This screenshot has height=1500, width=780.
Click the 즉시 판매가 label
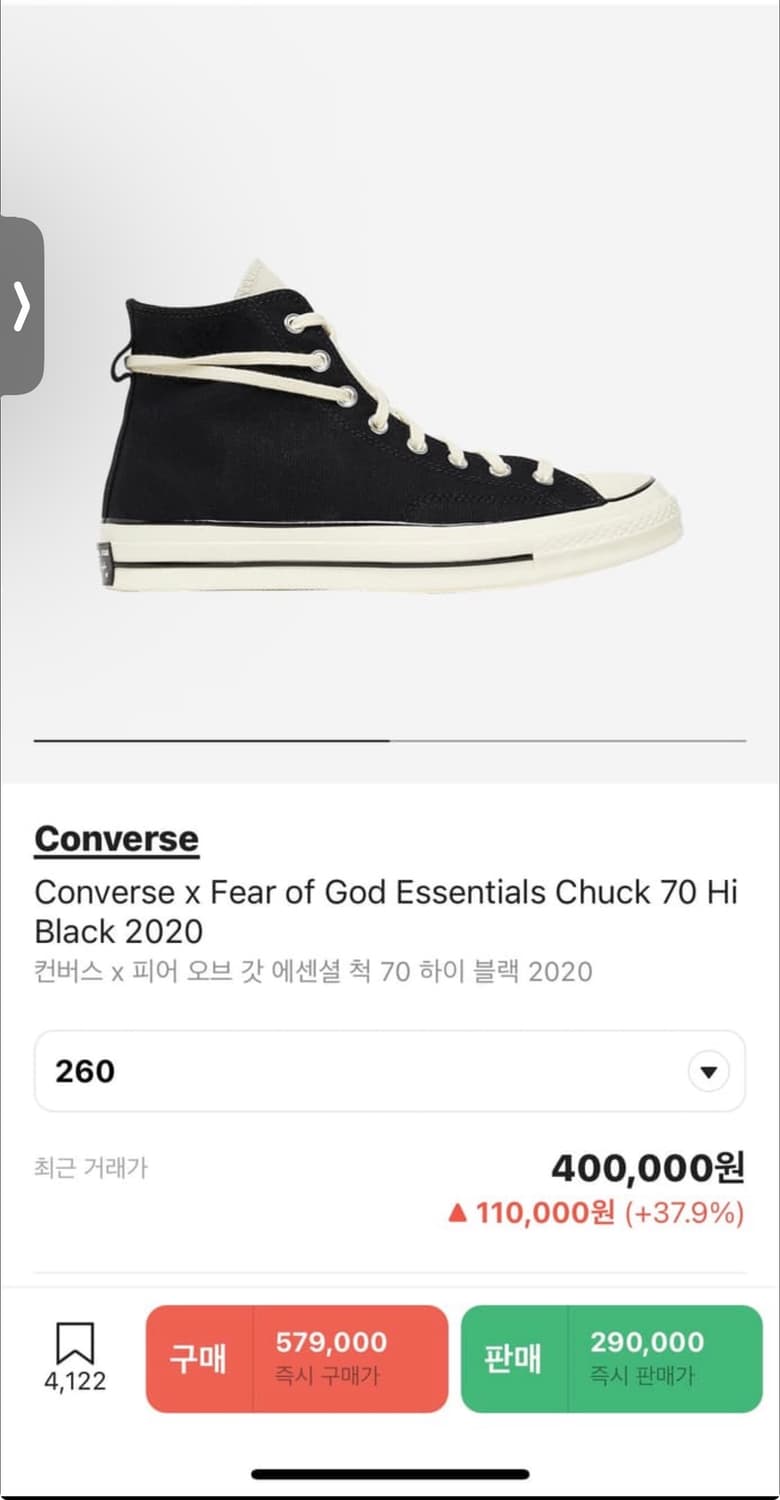[645, 1374]
